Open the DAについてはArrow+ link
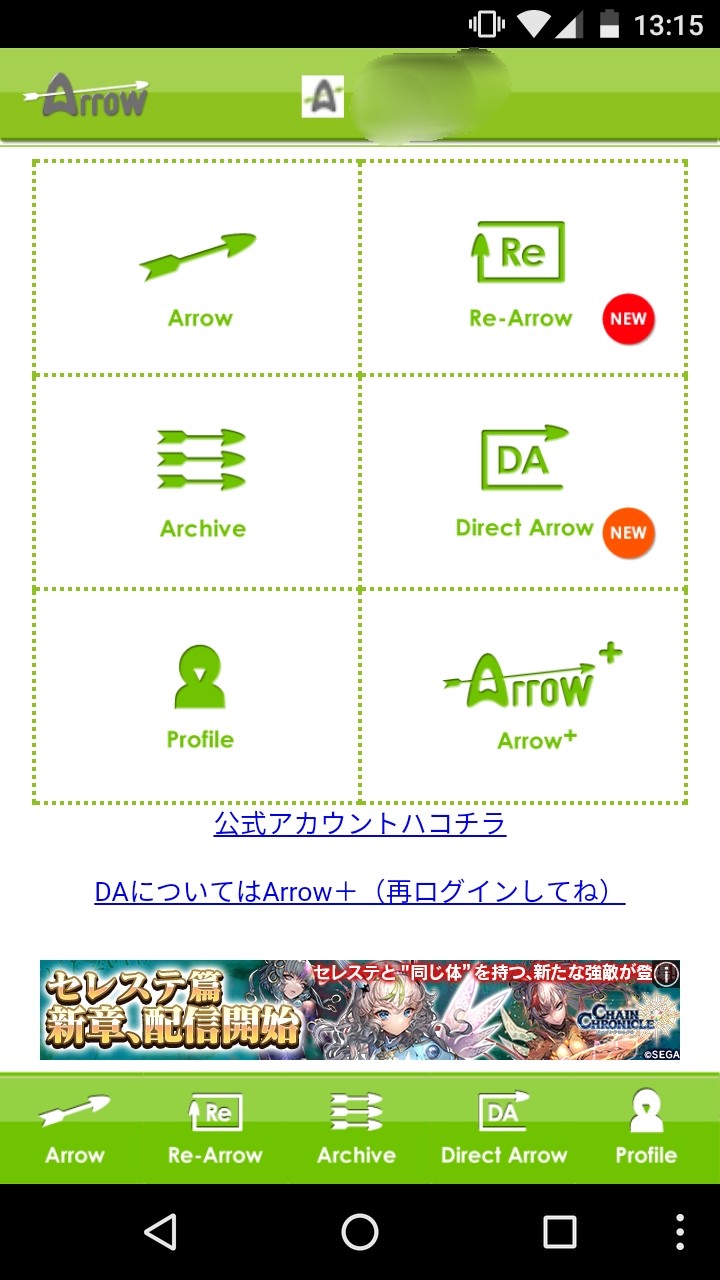This screenshot has height=1280, width=720. [360, 891]
